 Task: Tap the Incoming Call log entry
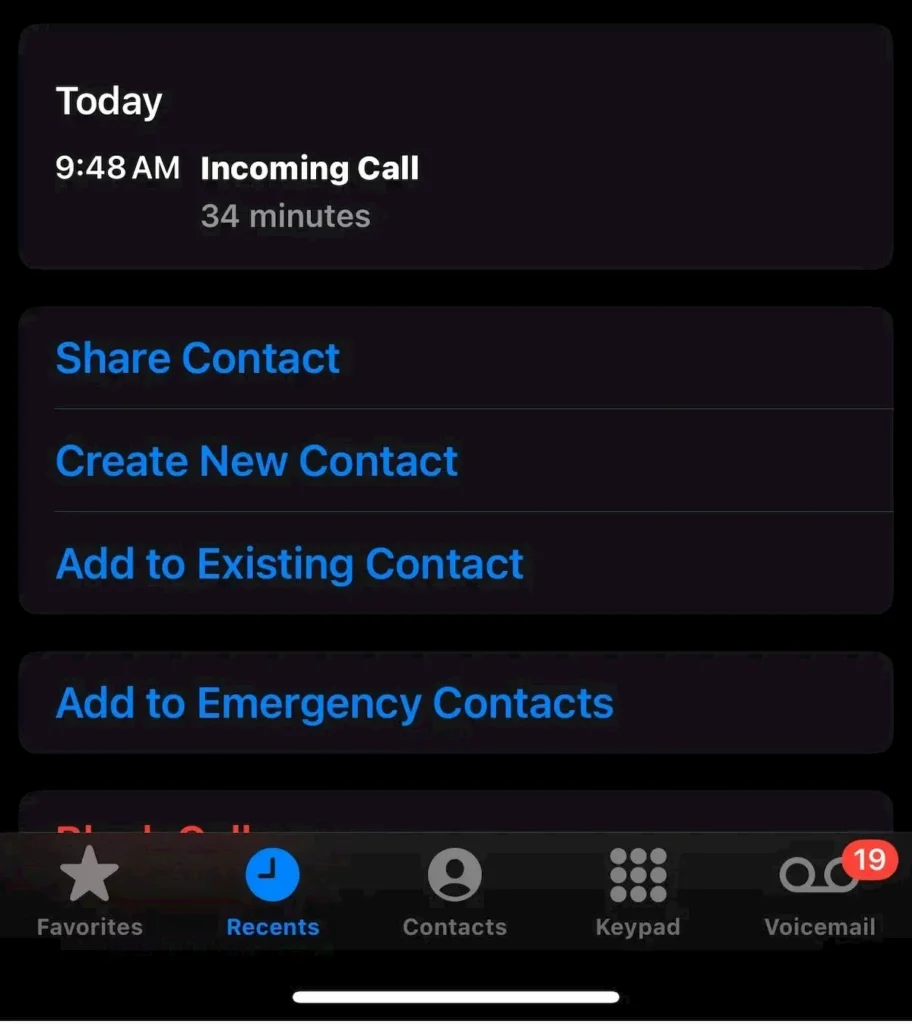[310, 168]
